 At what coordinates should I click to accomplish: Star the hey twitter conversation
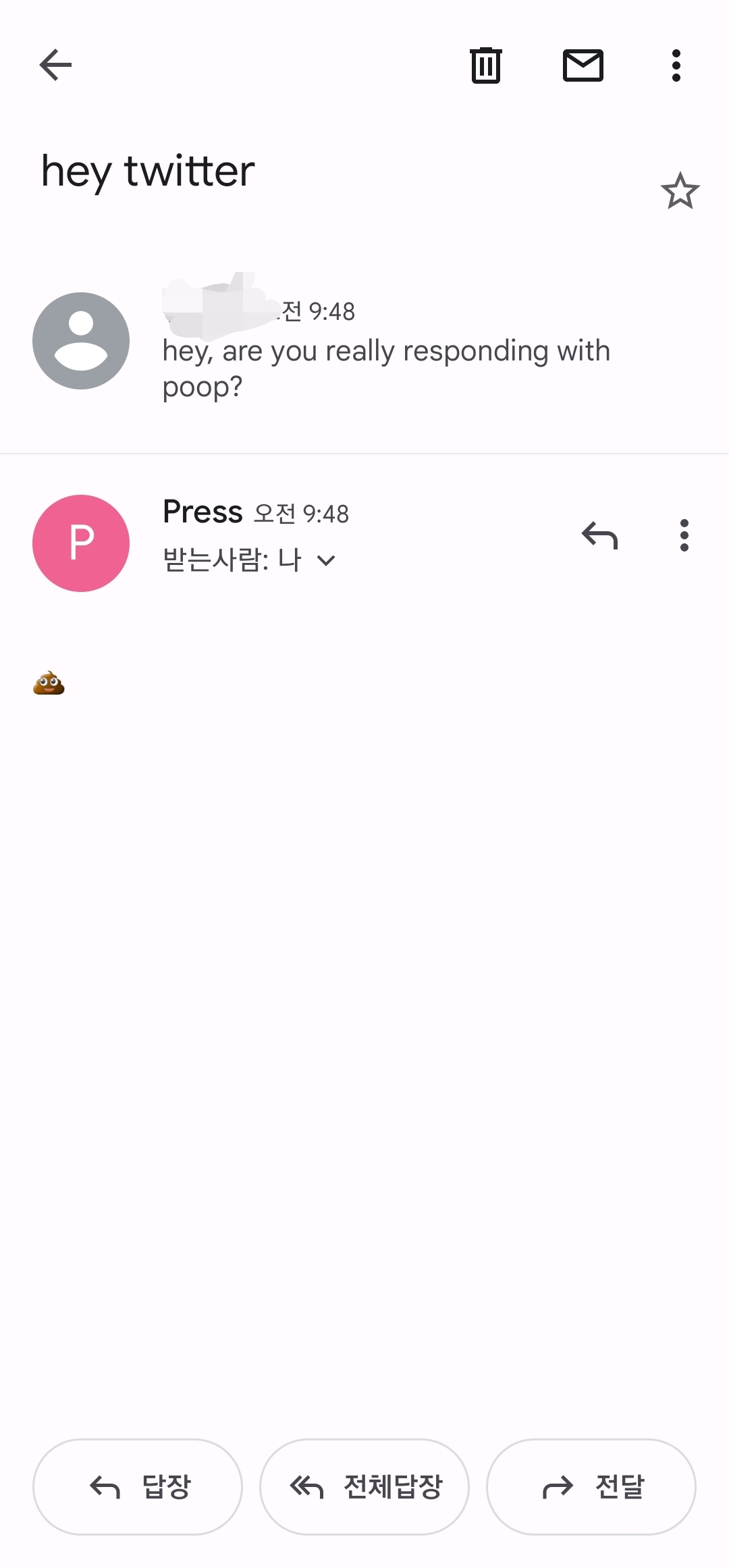point(680,191)
